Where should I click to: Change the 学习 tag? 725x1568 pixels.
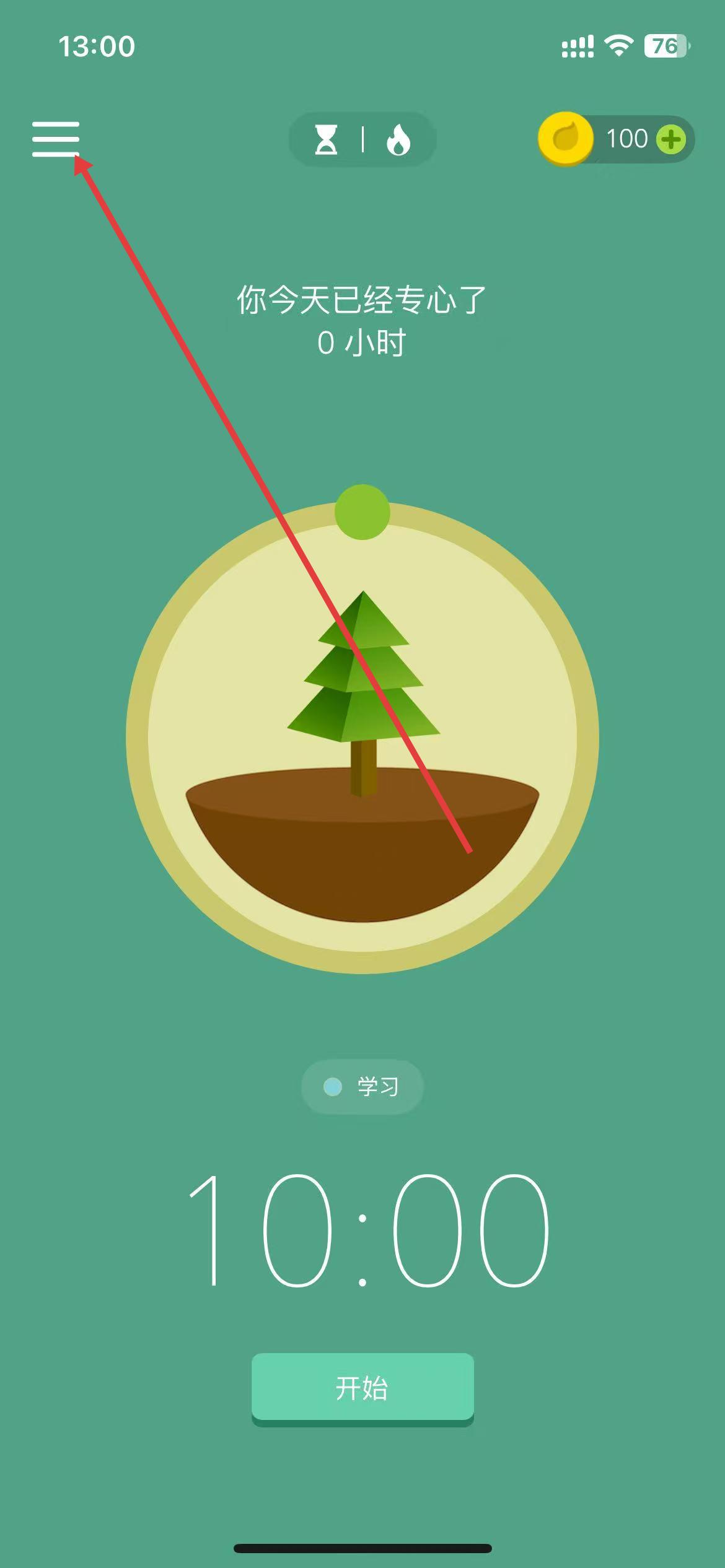pyautogui.click(x=362, y=1086)
